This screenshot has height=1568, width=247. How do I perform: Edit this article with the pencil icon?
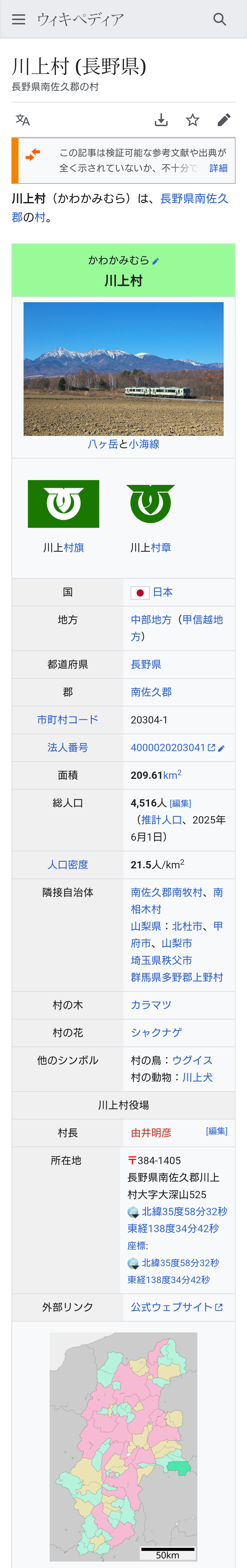click(x=224, y=120)
